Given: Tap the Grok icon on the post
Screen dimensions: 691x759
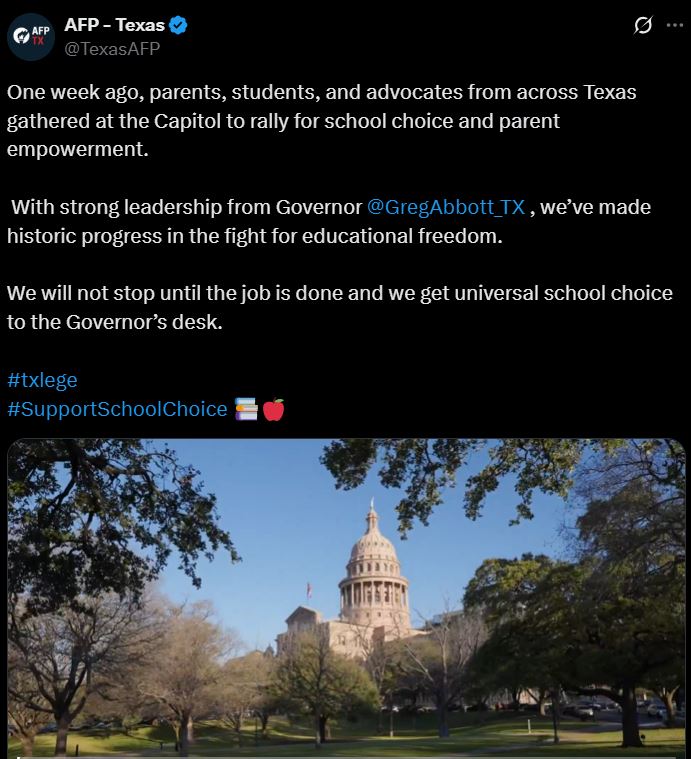Looking at the screenshot, I should (x=643, y=26).
